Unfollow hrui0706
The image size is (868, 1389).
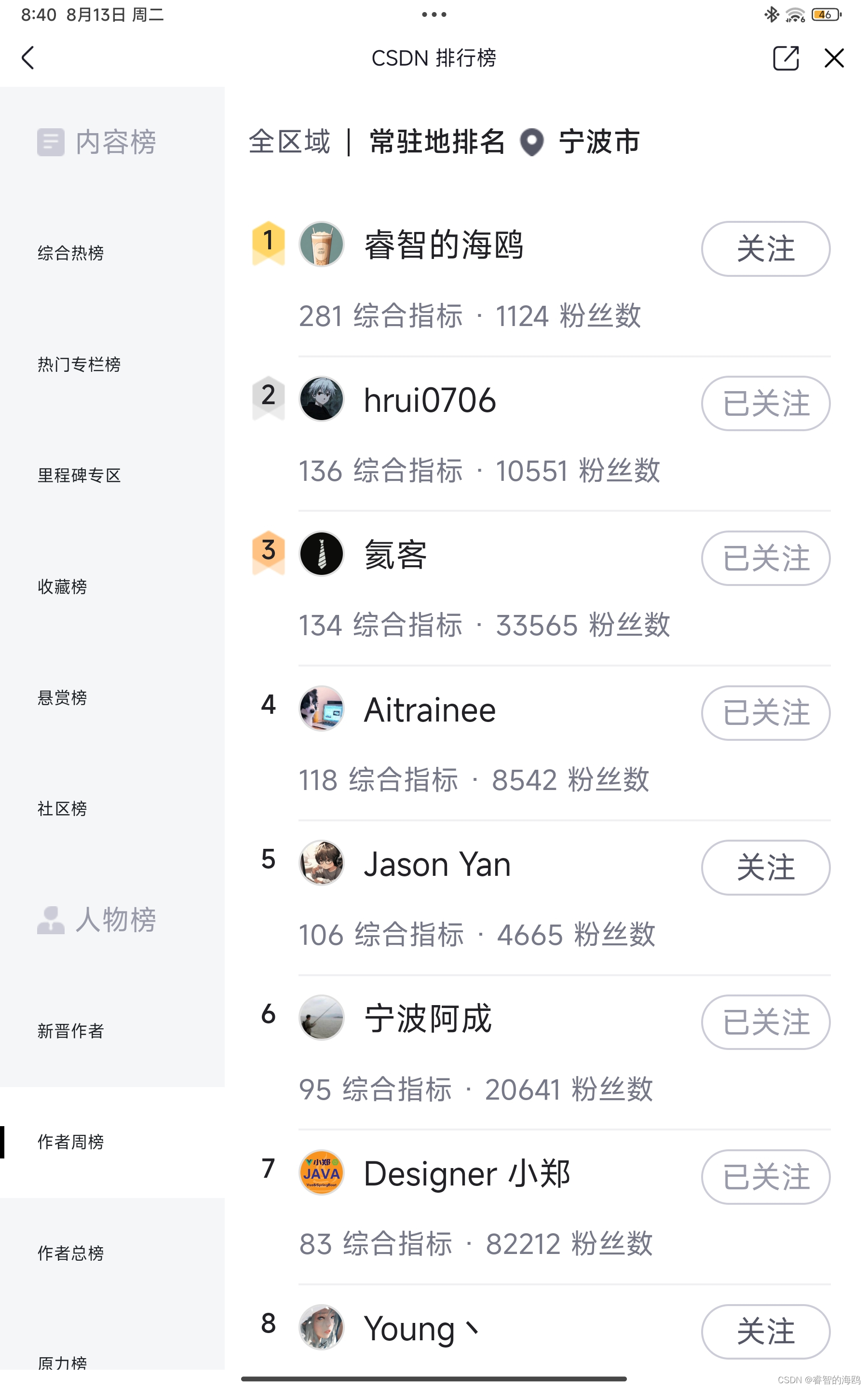tap(765, 404)
